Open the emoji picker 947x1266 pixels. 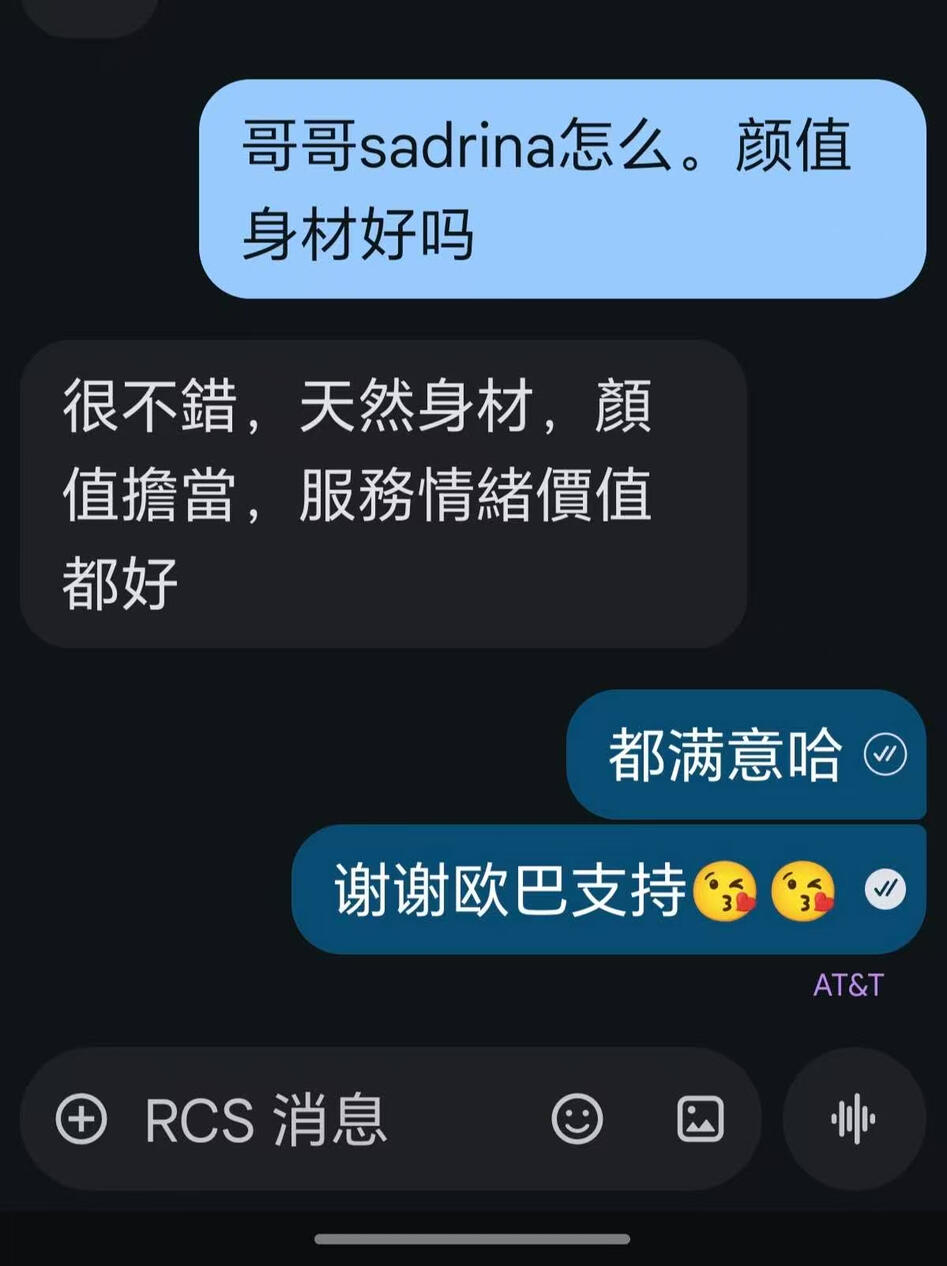point(577,1118)
